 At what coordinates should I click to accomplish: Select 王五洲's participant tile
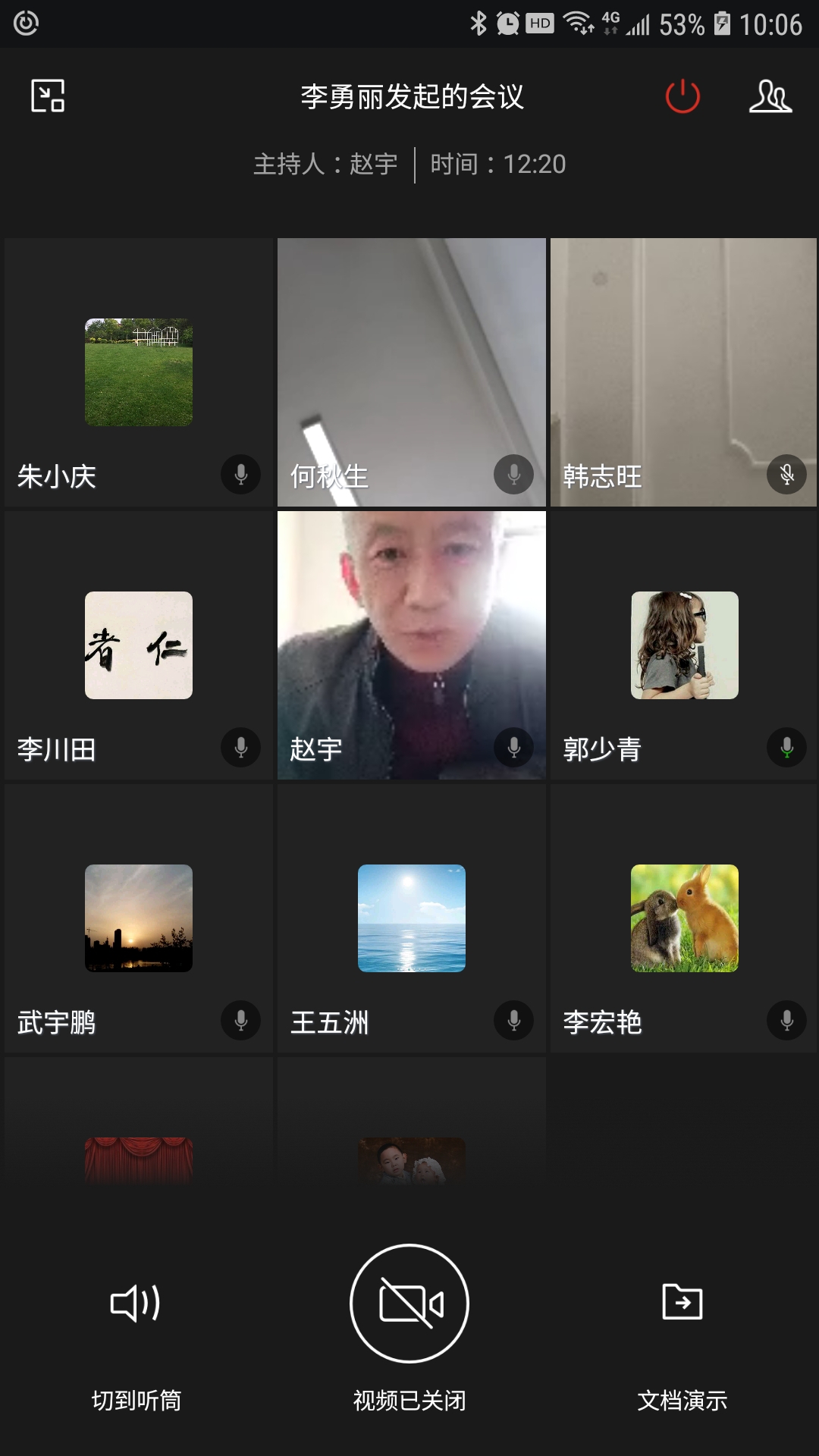click(411, 918)
